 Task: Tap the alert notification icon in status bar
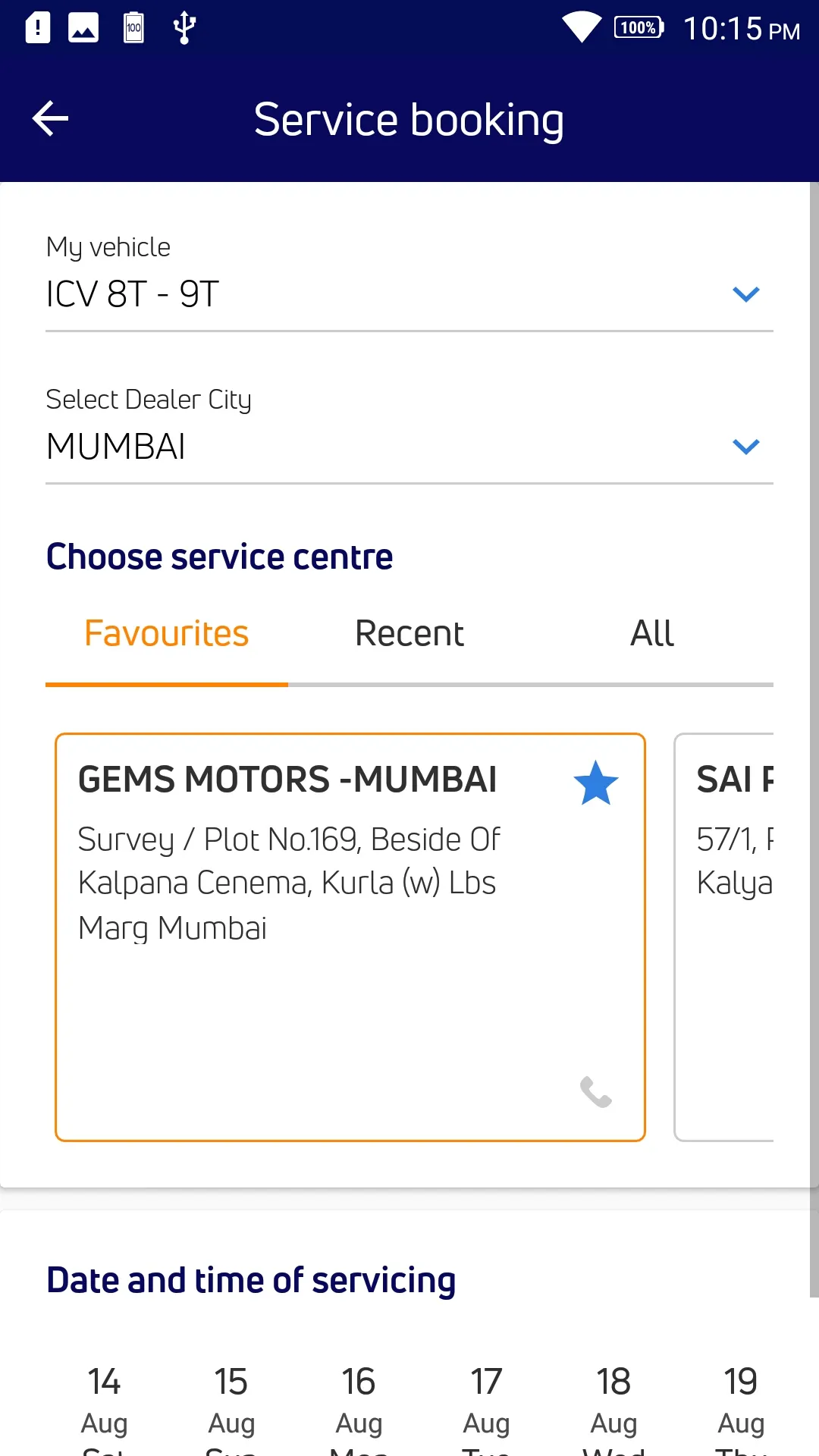[36, 28]
